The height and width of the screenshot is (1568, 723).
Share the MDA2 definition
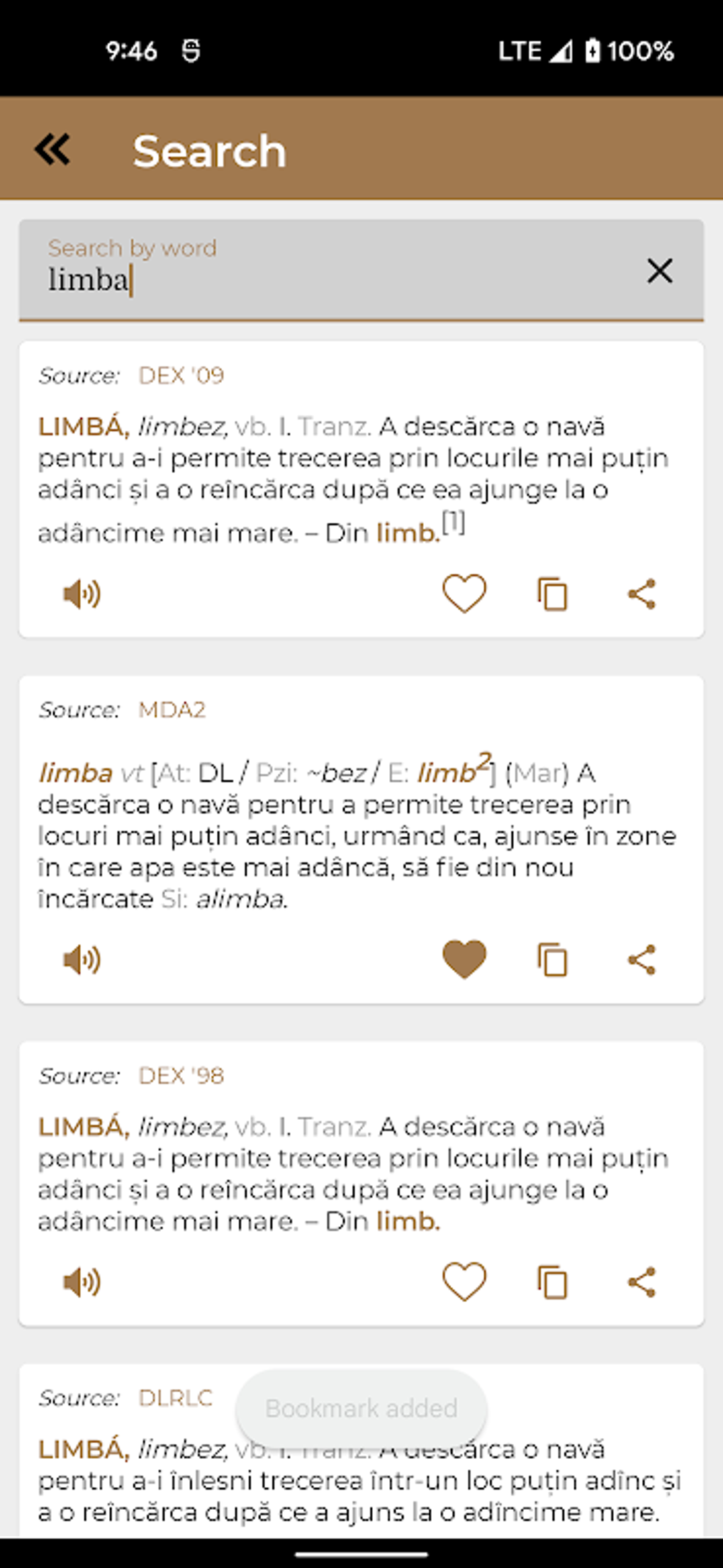(641, 960)
